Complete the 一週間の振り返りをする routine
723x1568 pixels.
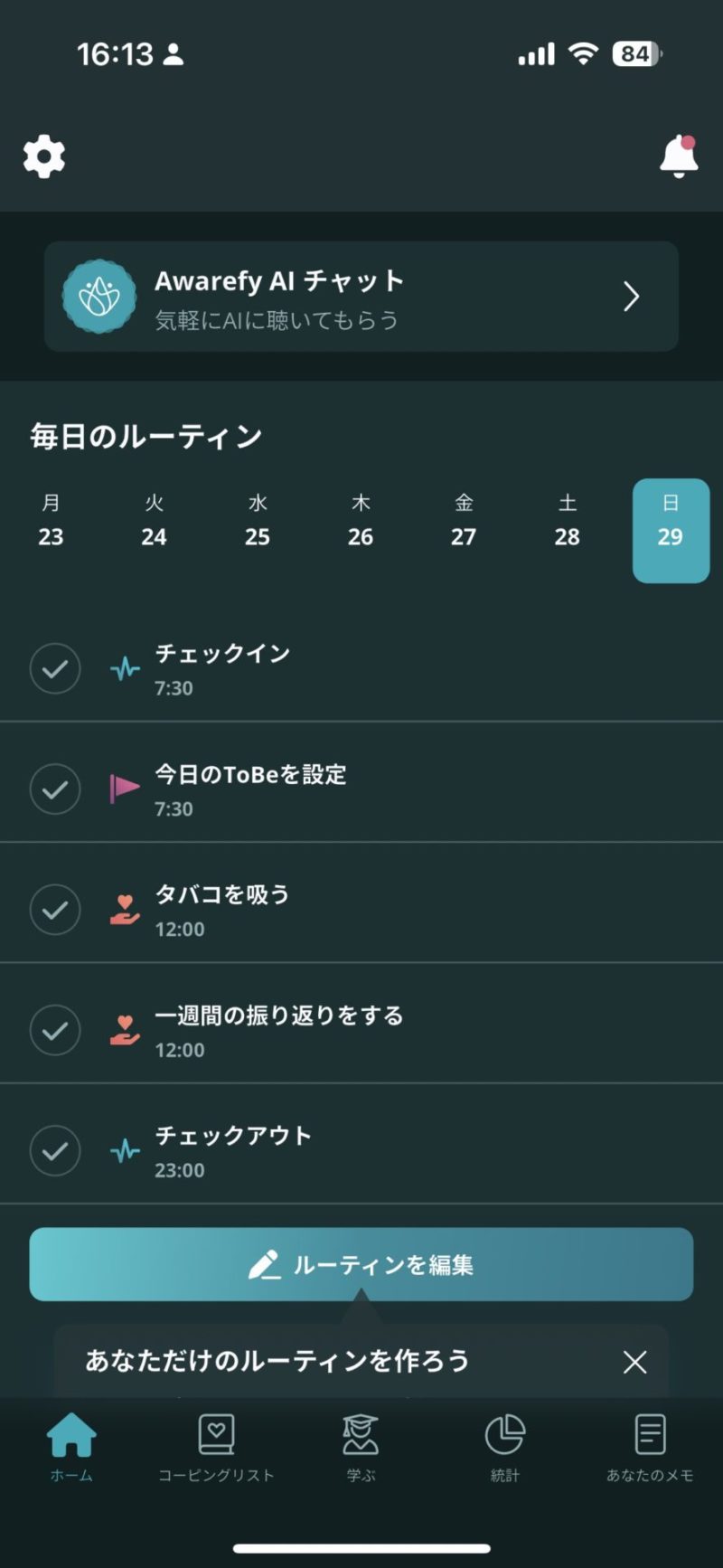55,1029
